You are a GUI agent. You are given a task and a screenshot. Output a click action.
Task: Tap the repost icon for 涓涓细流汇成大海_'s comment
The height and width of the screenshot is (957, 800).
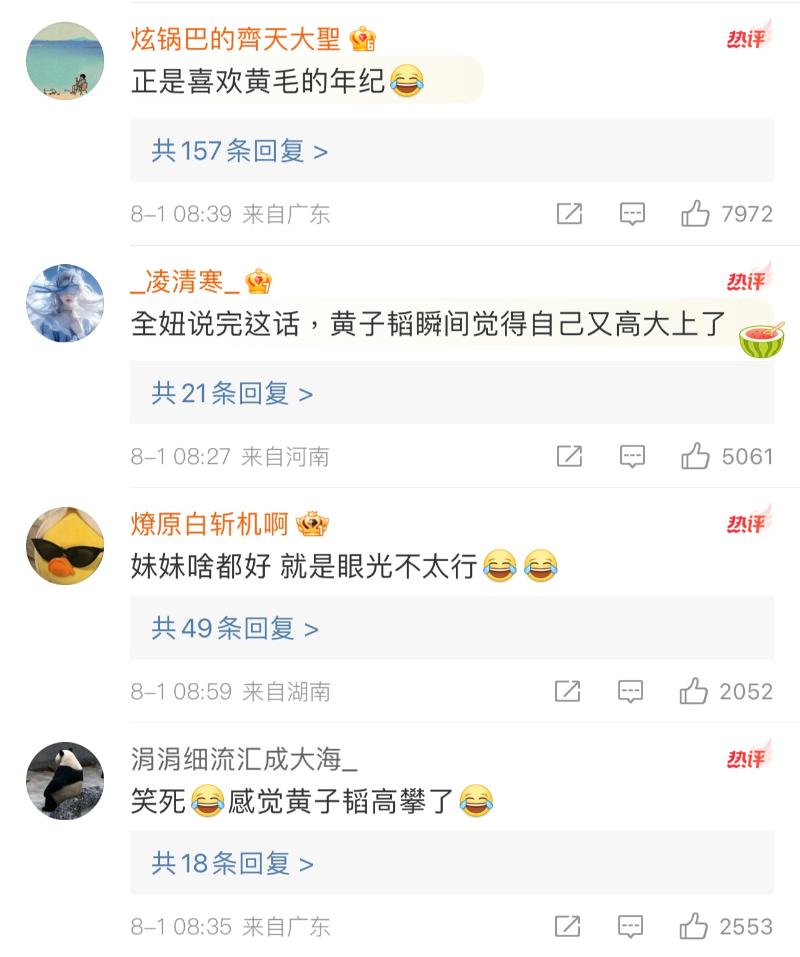[567, 926]
